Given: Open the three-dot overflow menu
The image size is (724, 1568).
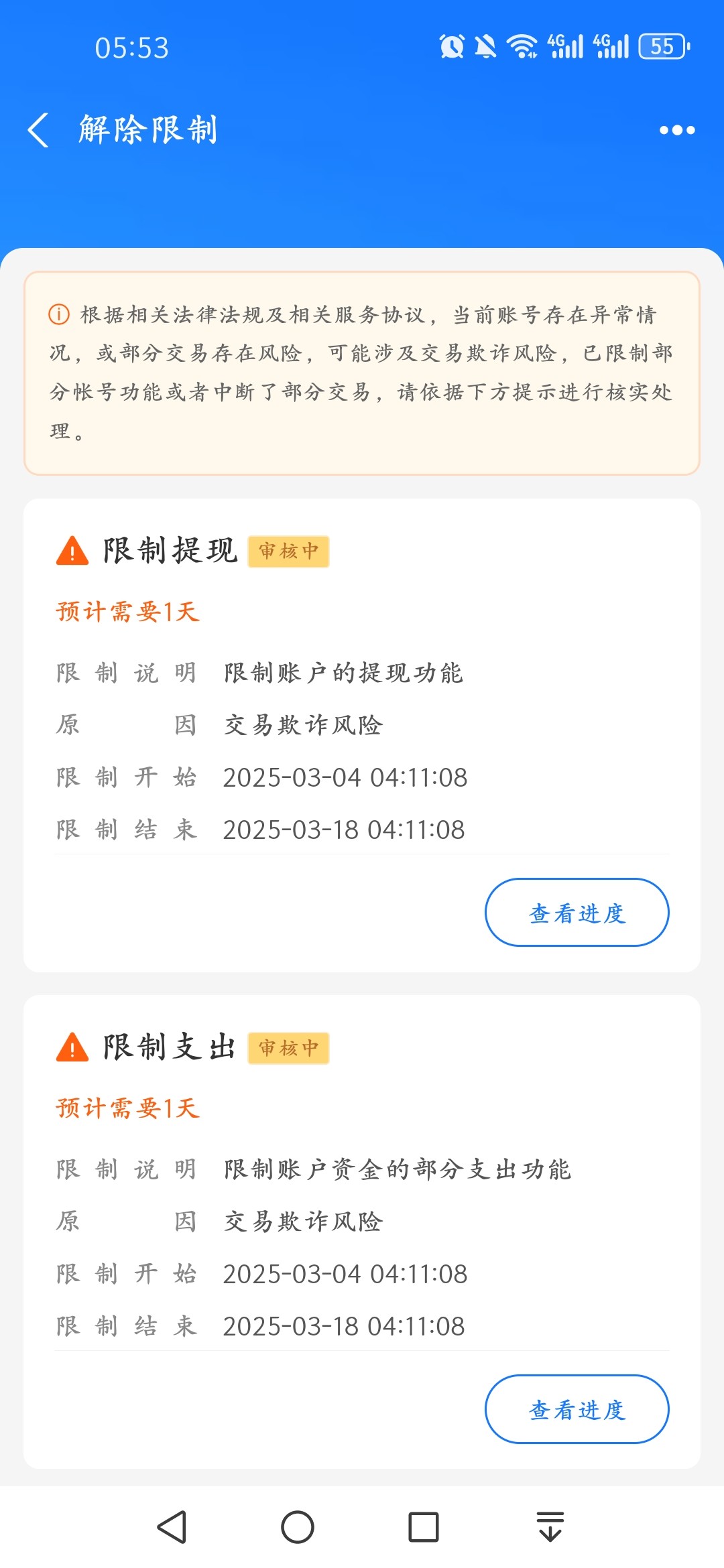Looking at the screenshot, I should click(676, 130).
